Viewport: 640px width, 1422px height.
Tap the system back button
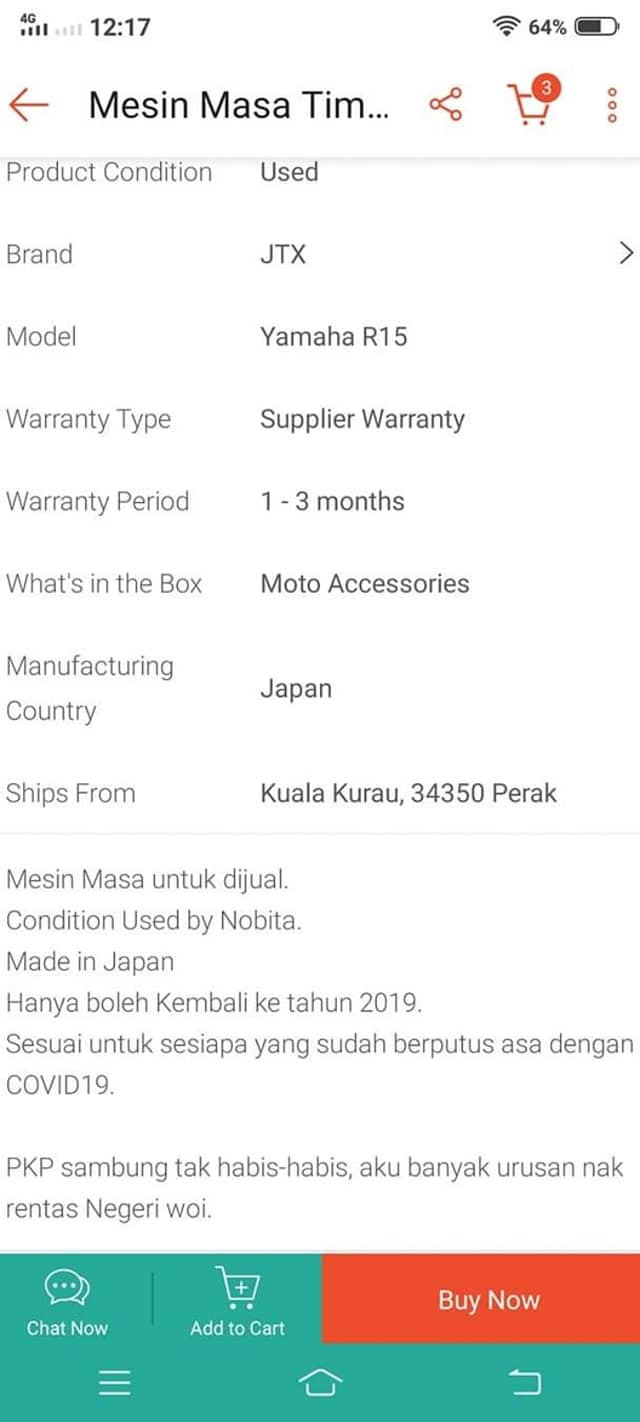click(x=525, y=1383)
